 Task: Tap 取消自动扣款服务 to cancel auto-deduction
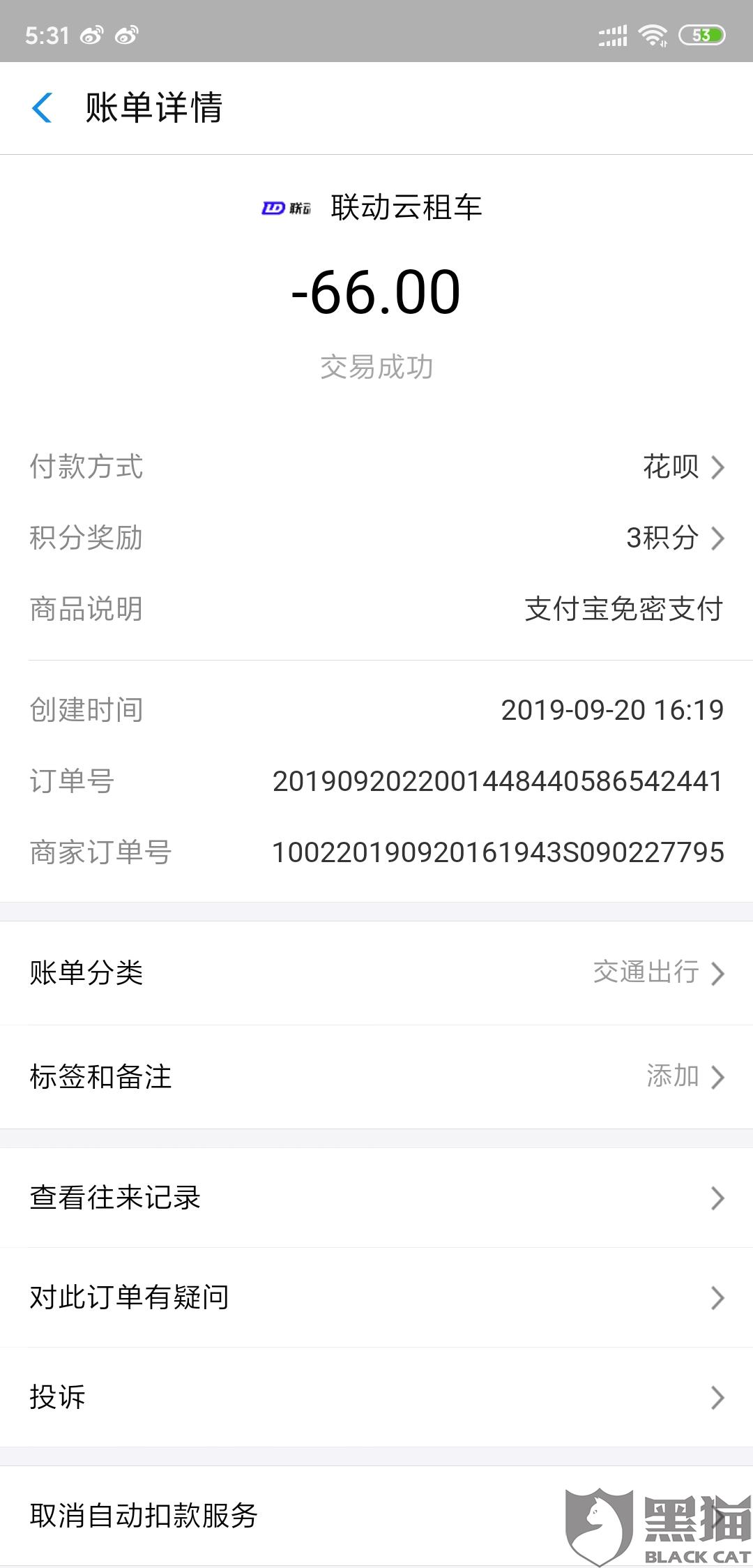(x=279, y=1515)
